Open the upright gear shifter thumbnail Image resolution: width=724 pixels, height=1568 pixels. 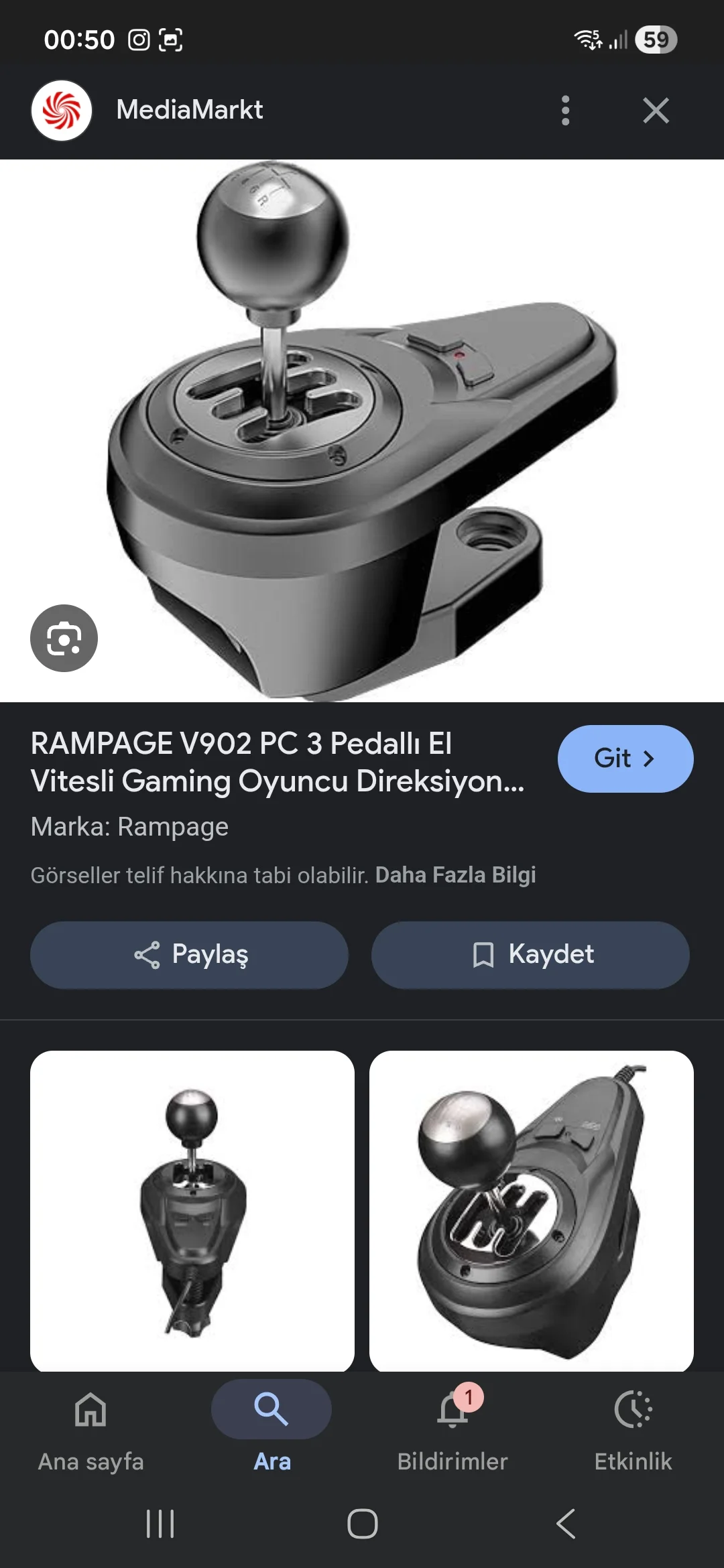click(192, 1210)
